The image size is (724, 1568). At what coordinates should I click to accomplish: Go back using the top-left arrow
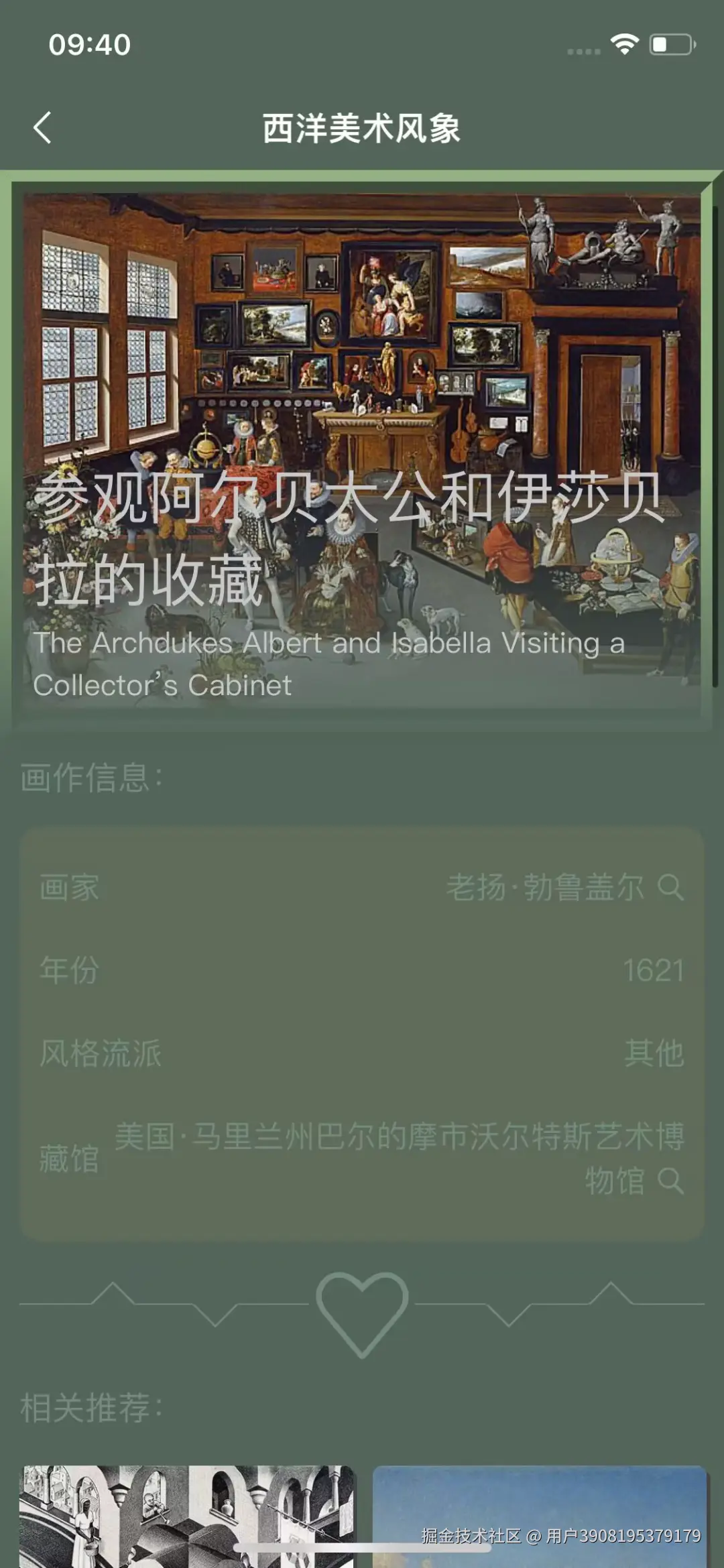tap(42, 127)
